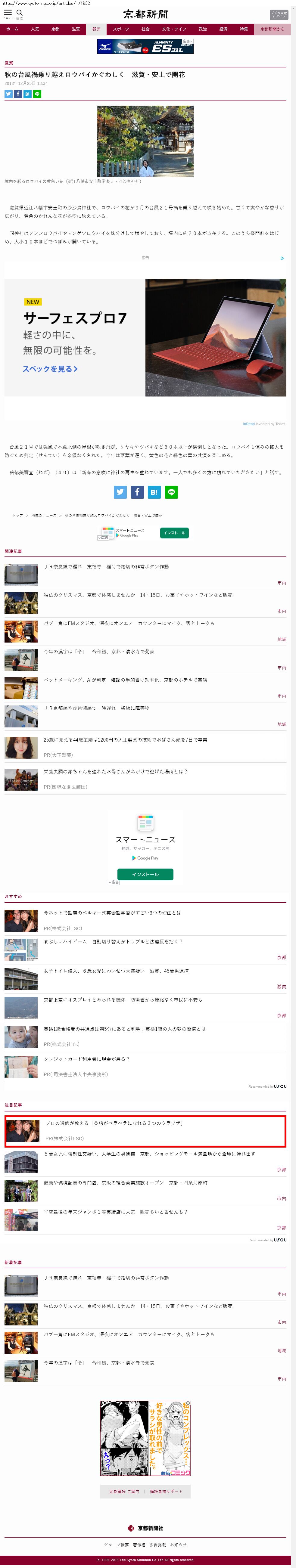
Task: Read the 健康や環境配慮の専門店 article
Action: click(125, 1183)
